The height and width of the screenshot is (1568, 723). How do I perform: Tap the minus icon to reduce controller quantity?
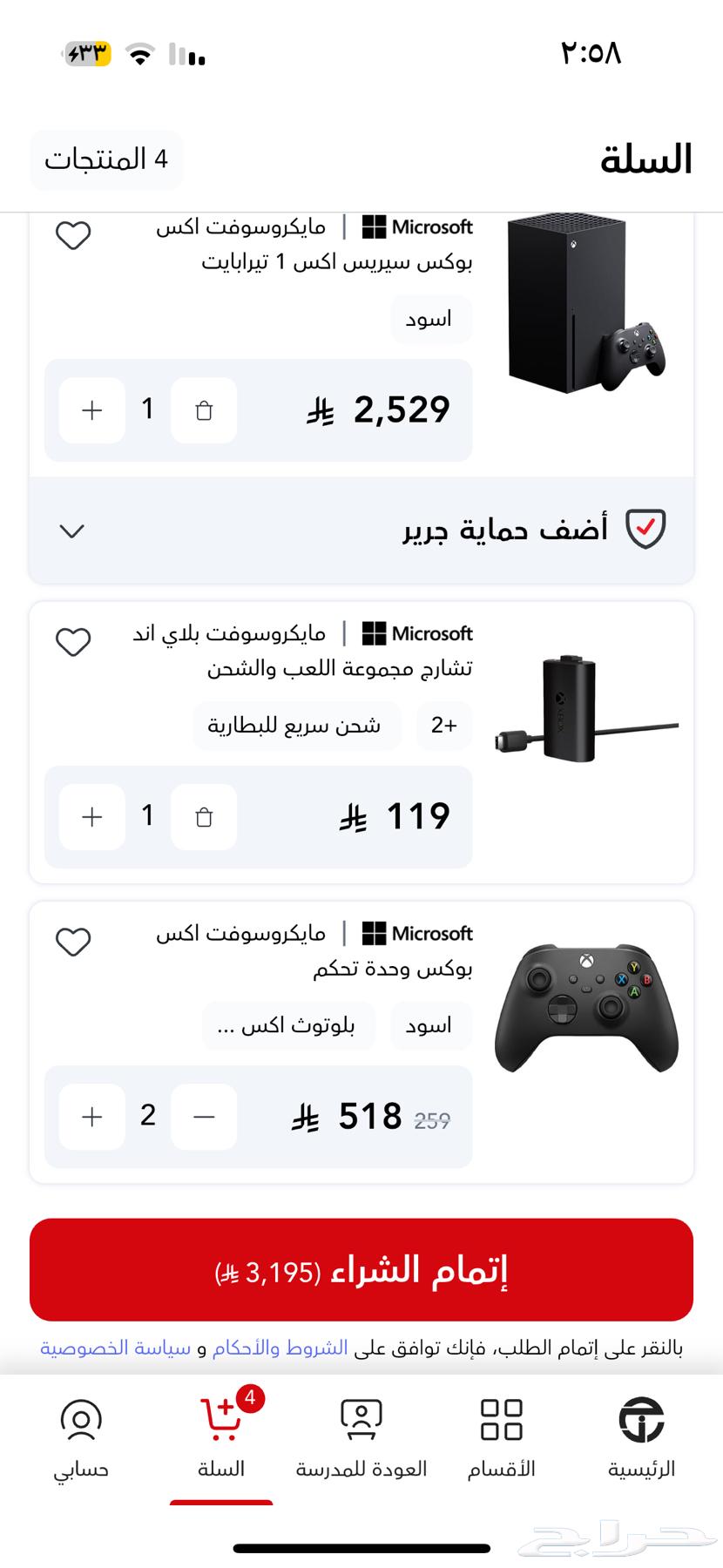click(204, 1116)
